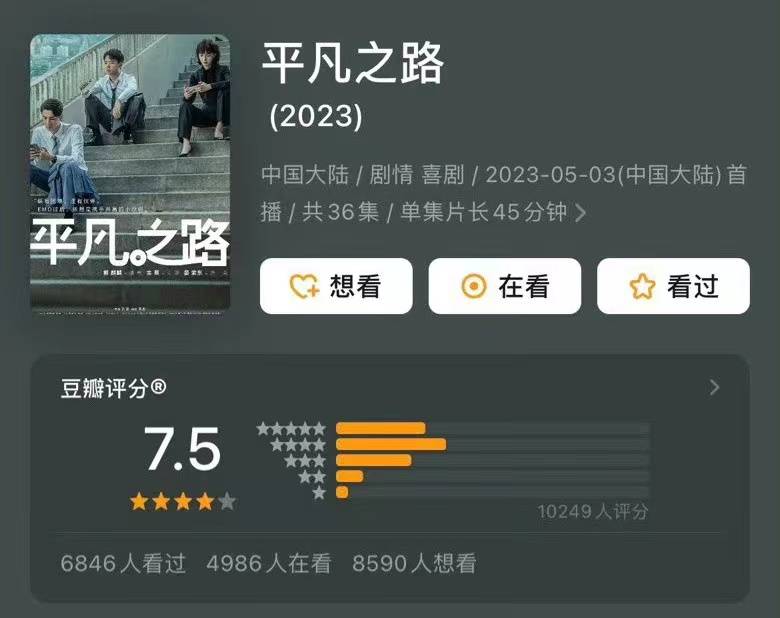Mark the show as 在看
The image size is (780, 618).
[505, 286]
